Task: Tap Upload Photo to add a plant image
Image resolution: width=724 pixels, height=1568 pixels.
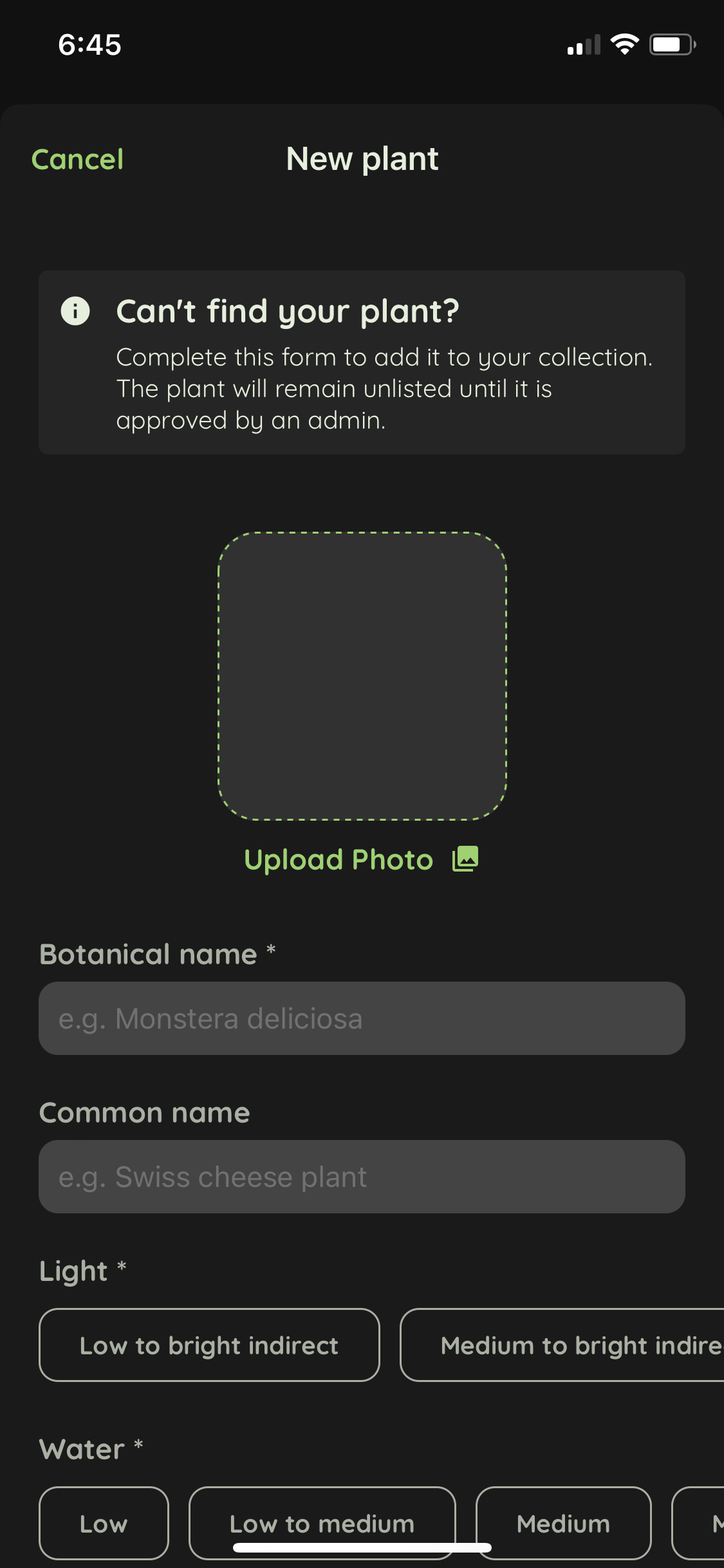Action: (338, 858)
